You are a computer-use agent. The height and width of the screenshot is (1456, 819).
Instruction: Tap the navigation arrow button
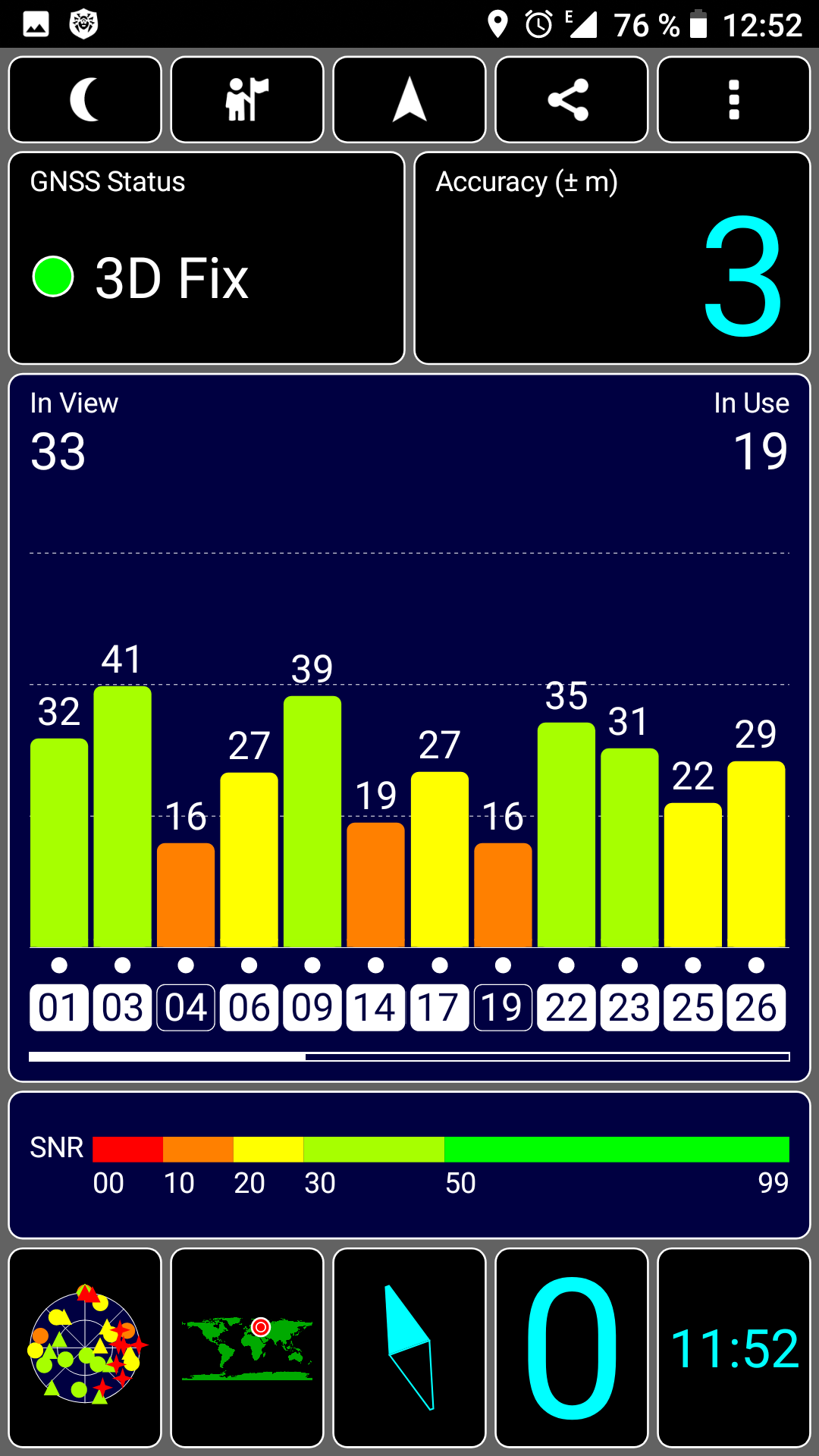pyautogui.click(x=409, y=99)
